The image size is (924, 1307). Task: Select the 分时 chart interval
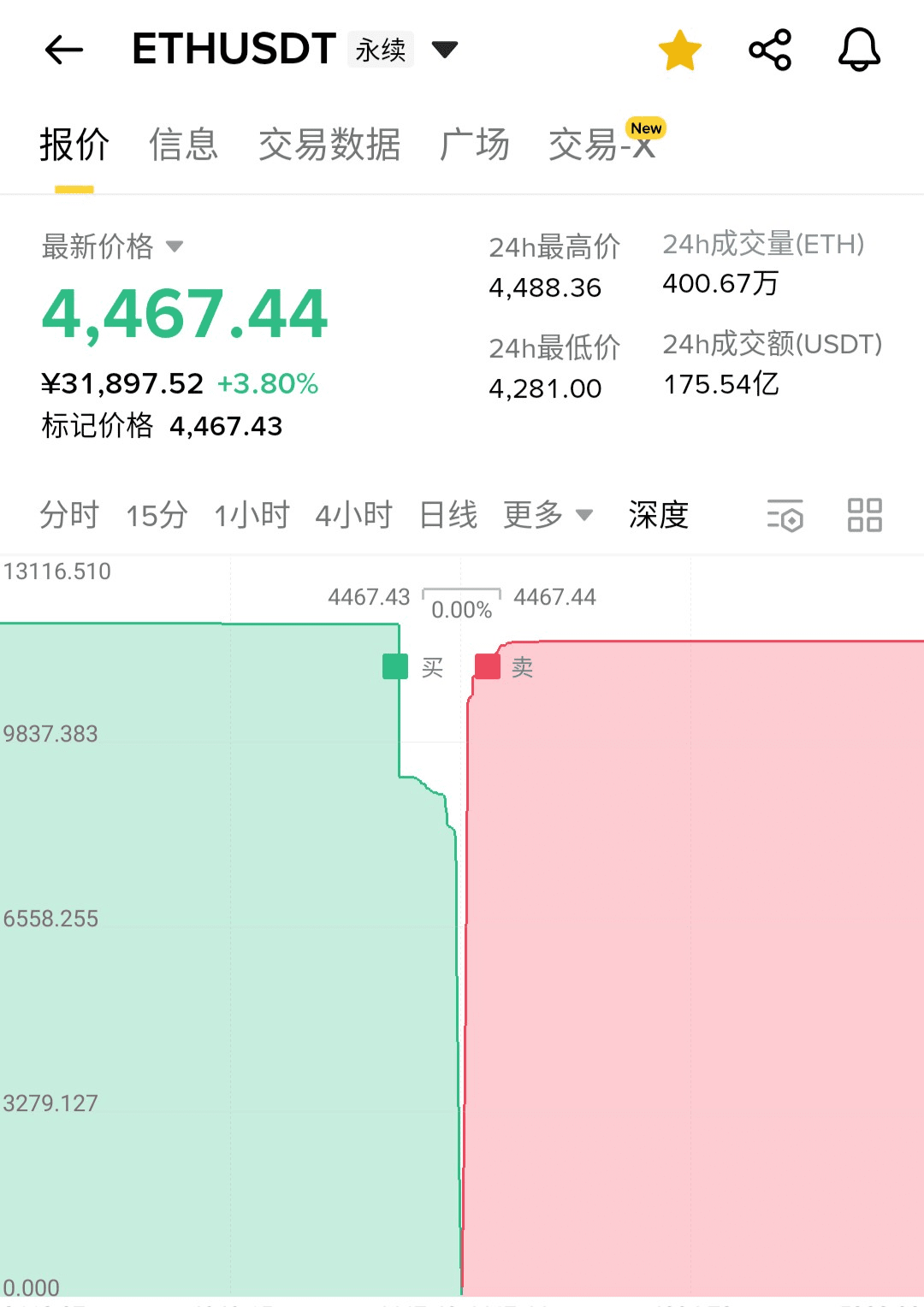coord(69,515)
